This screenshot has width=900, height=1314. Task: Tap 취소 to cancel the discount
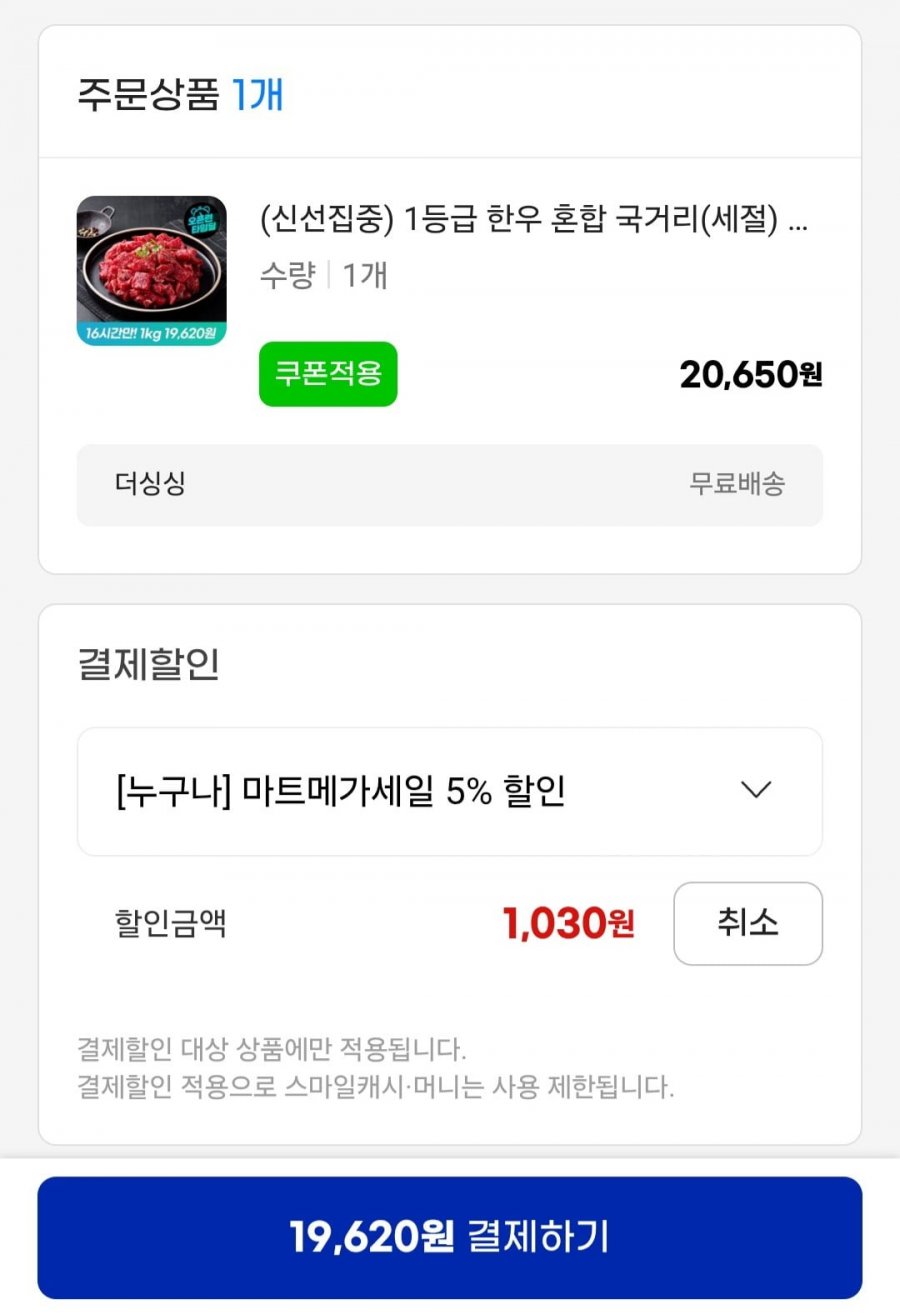point(747,923)
